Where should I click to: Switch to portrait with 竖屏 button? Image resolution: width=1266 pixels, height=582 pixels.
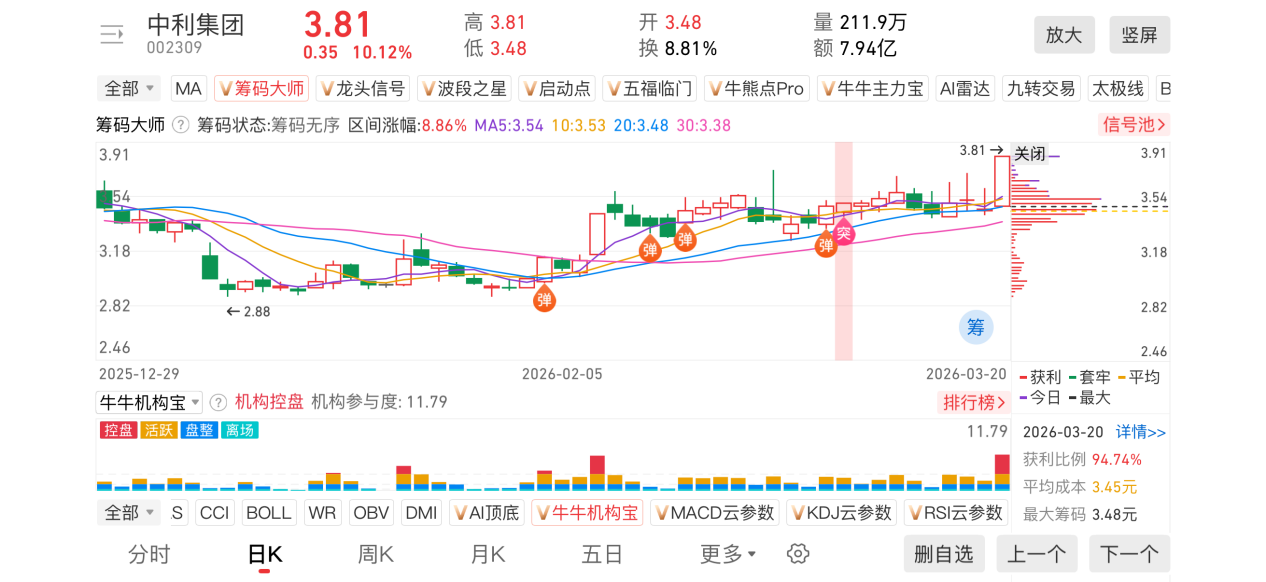tap(1139, 35)
